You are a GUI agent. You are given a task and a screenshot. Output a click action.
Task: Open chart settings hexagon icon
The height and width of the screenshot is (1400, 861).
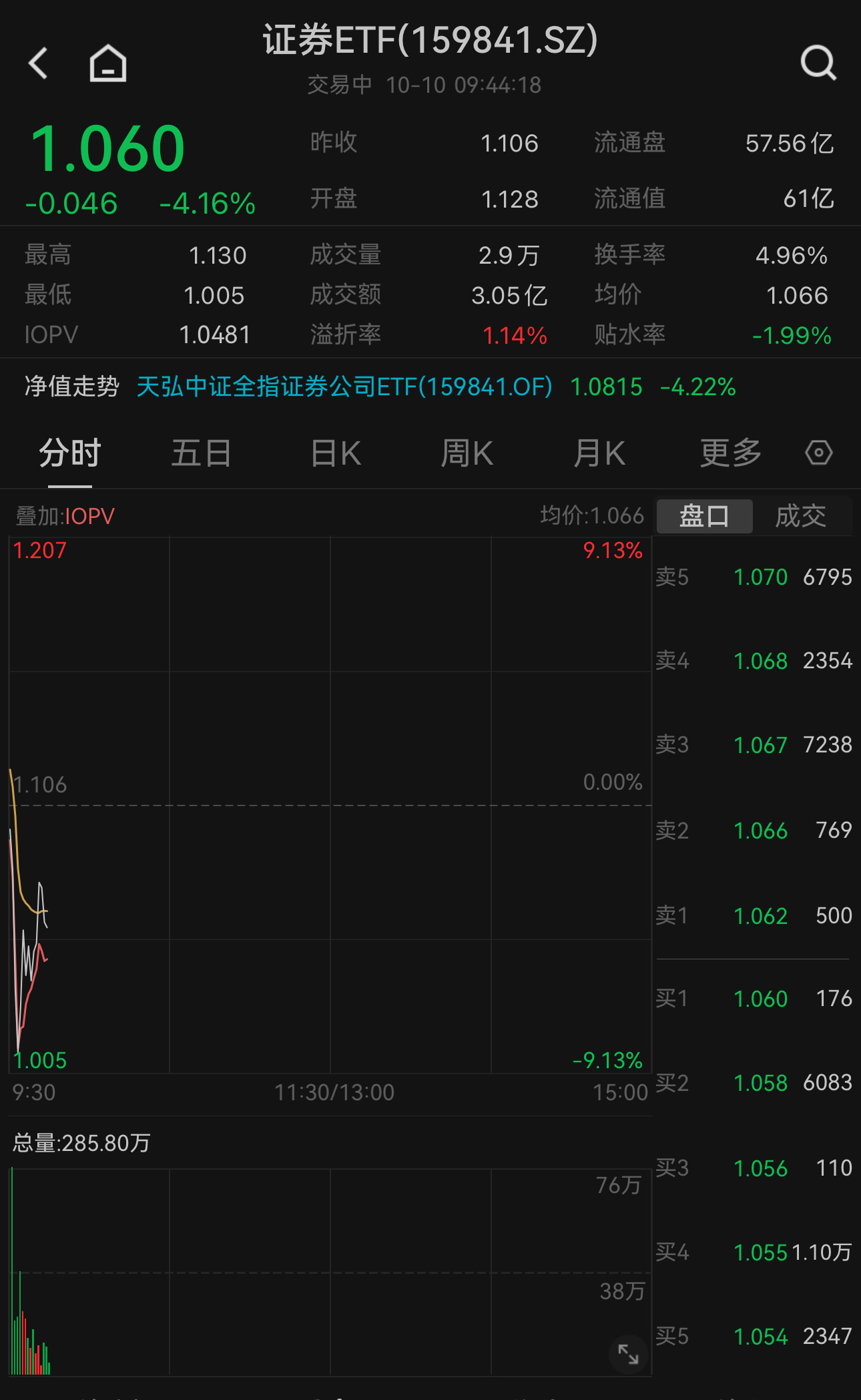click(x=818, y=453)
